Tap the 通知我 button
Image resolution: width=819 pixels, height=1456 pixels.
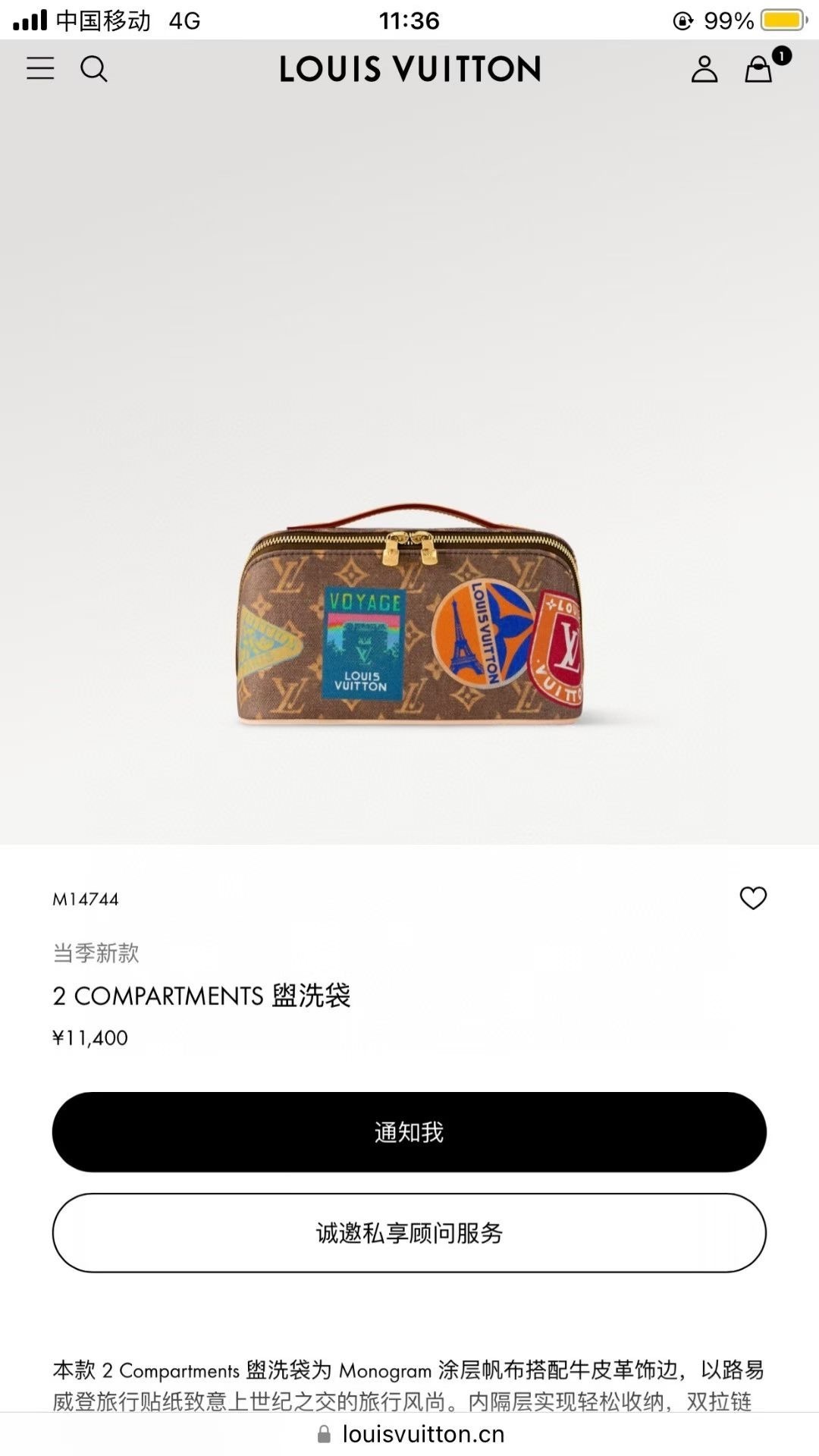[x=409, y=1131]
